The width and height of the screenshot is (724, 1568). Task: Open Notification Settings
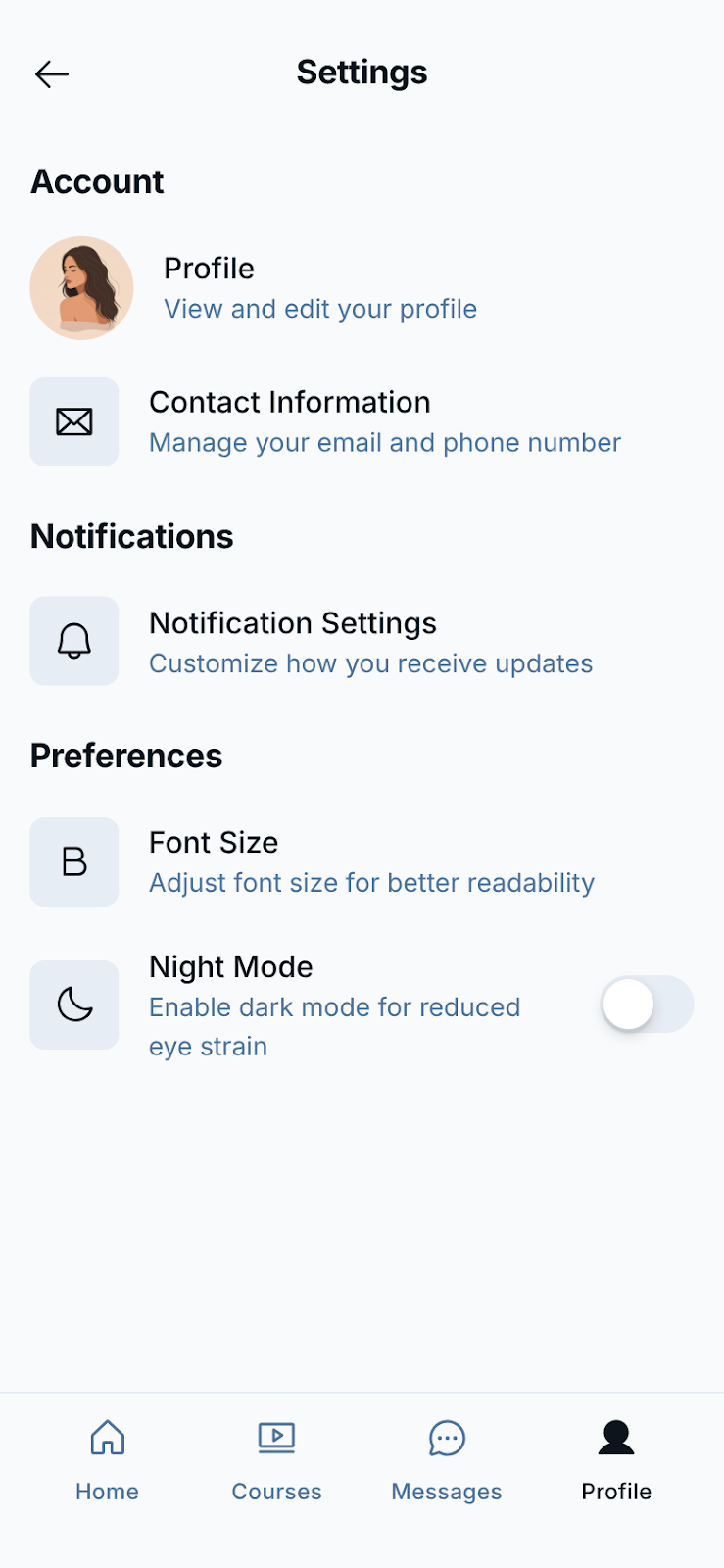370,642
